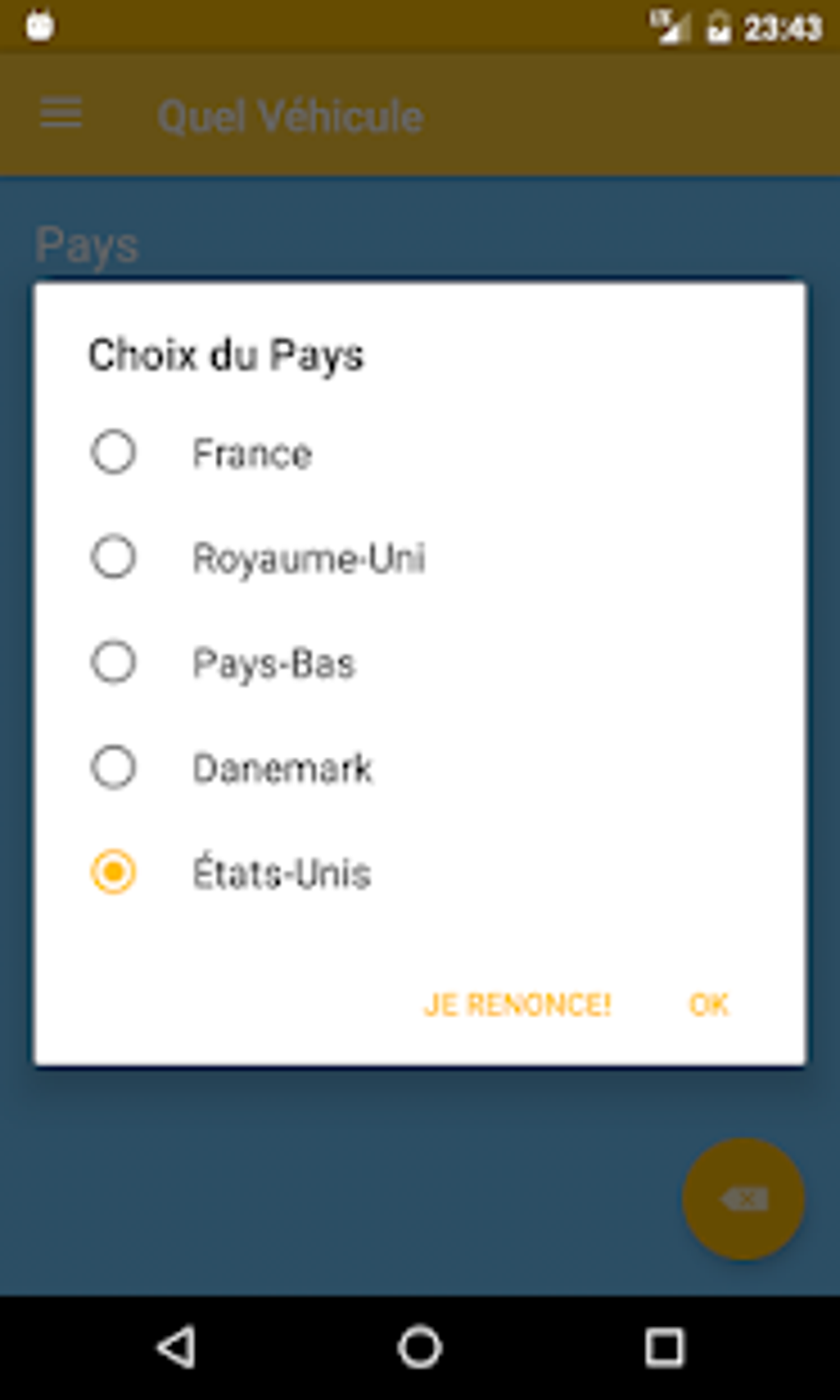Return to the home screen
The height and width of the screenshot is (1400, 840).
pos(420,1347)
